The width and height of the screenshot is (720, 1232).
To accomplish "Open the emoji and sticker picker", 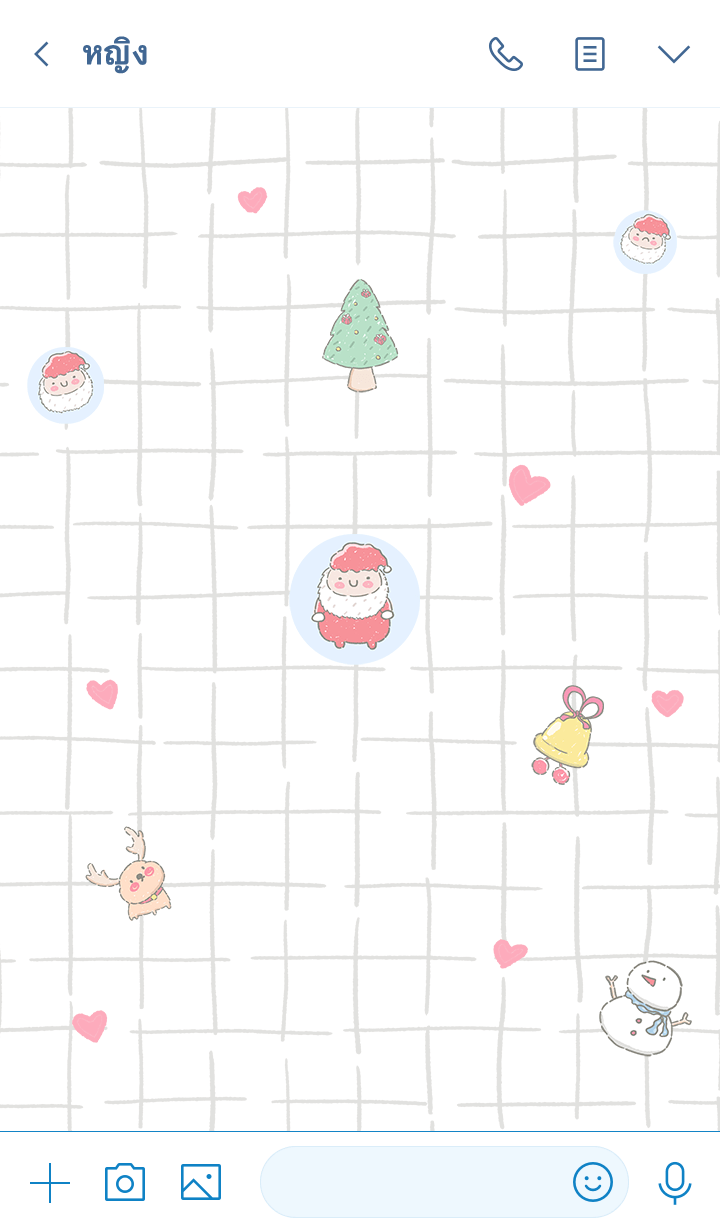I will pyautogui.click(x=593, y=1183).
